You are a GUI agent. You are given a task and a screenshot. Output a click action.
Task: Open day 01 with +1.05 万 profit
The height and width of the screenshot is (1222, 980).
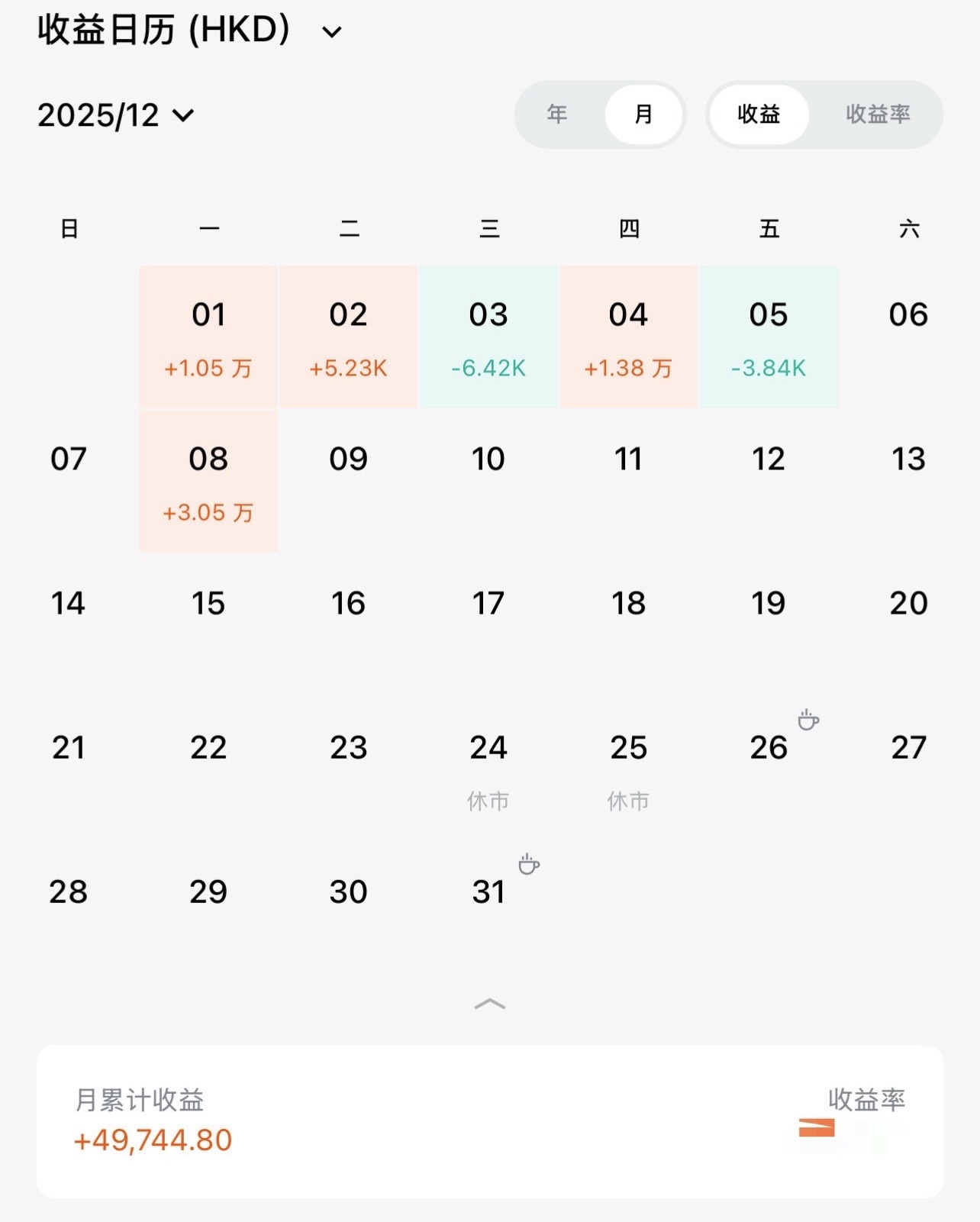(208, 337)
